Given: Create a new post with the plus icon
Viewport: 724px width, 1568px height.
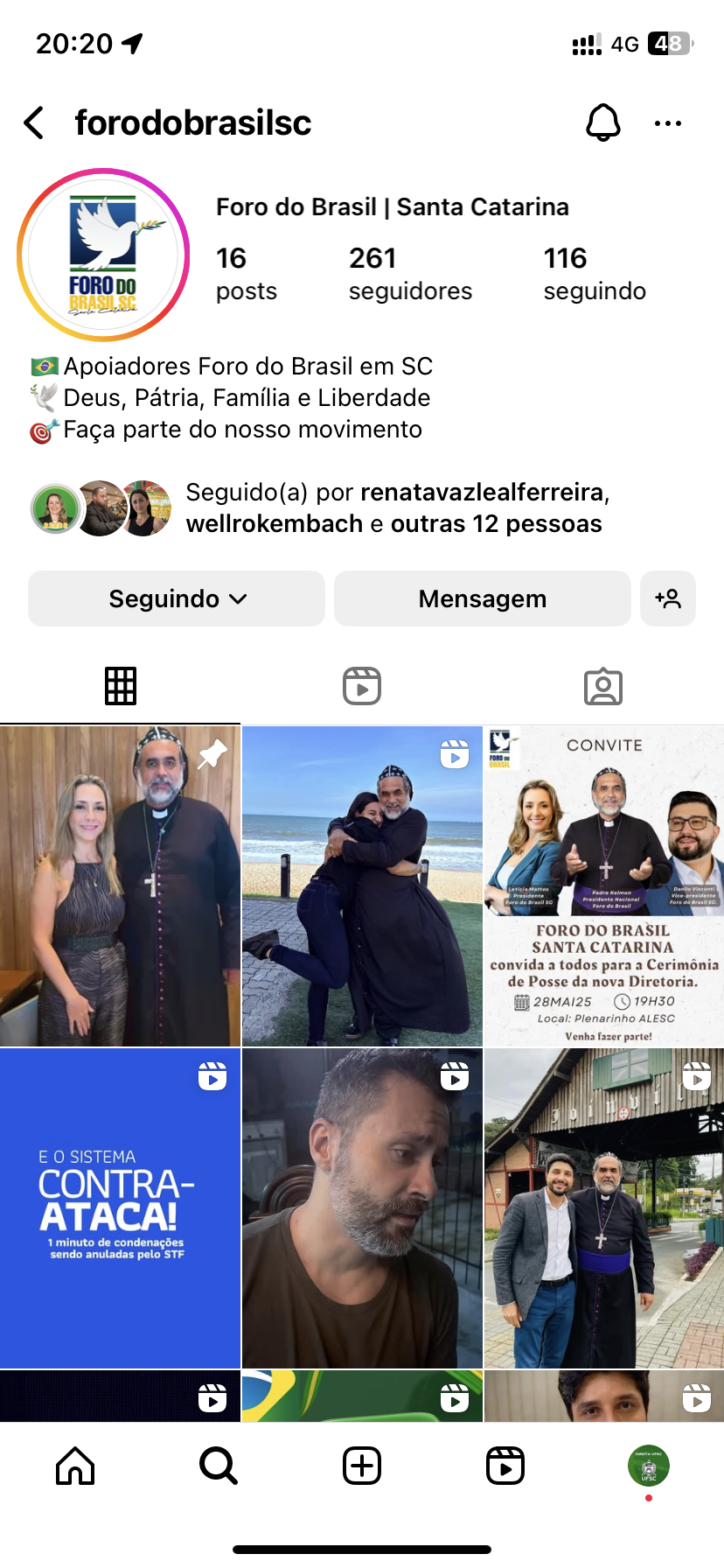Looking at the screenshot, I should [362, 1465].
